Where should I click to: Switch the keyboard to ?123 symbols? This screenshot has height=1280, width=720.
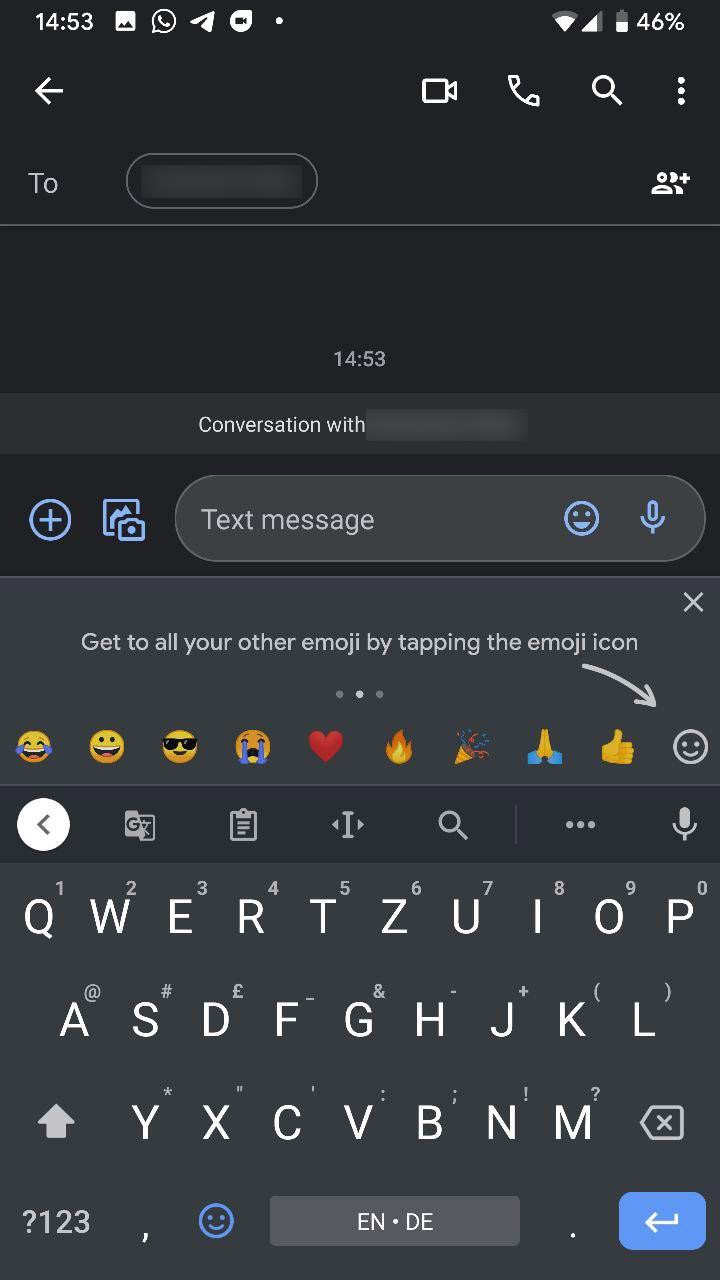56,1221
